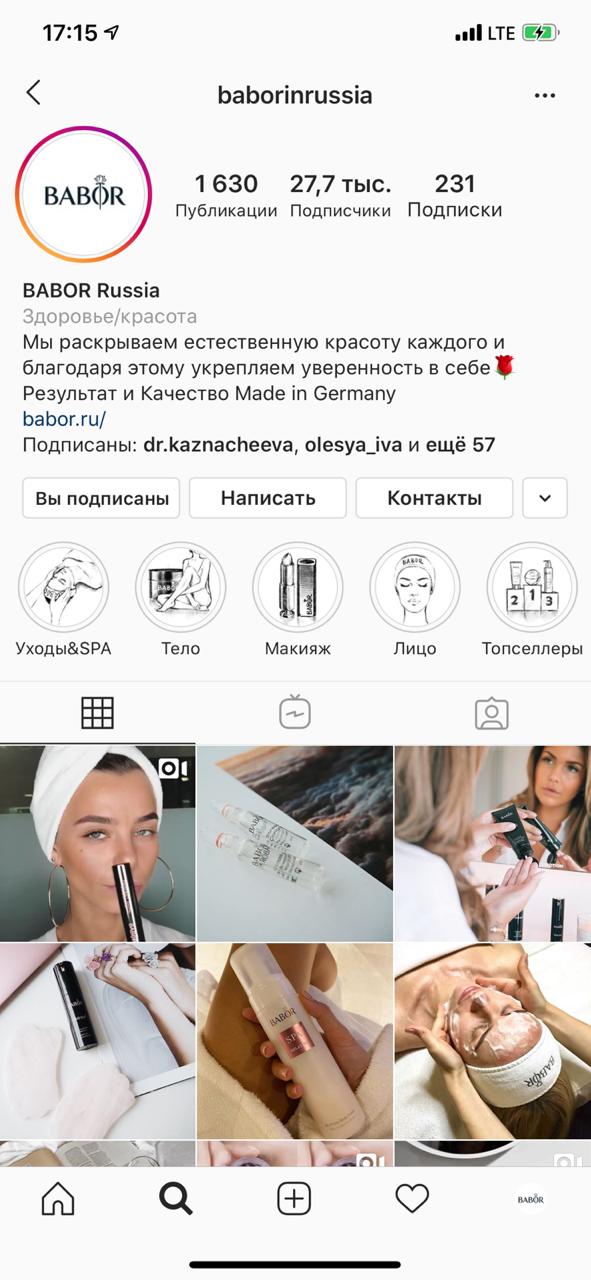Open the "Топселлеры" highlight

tap(532, 600)
